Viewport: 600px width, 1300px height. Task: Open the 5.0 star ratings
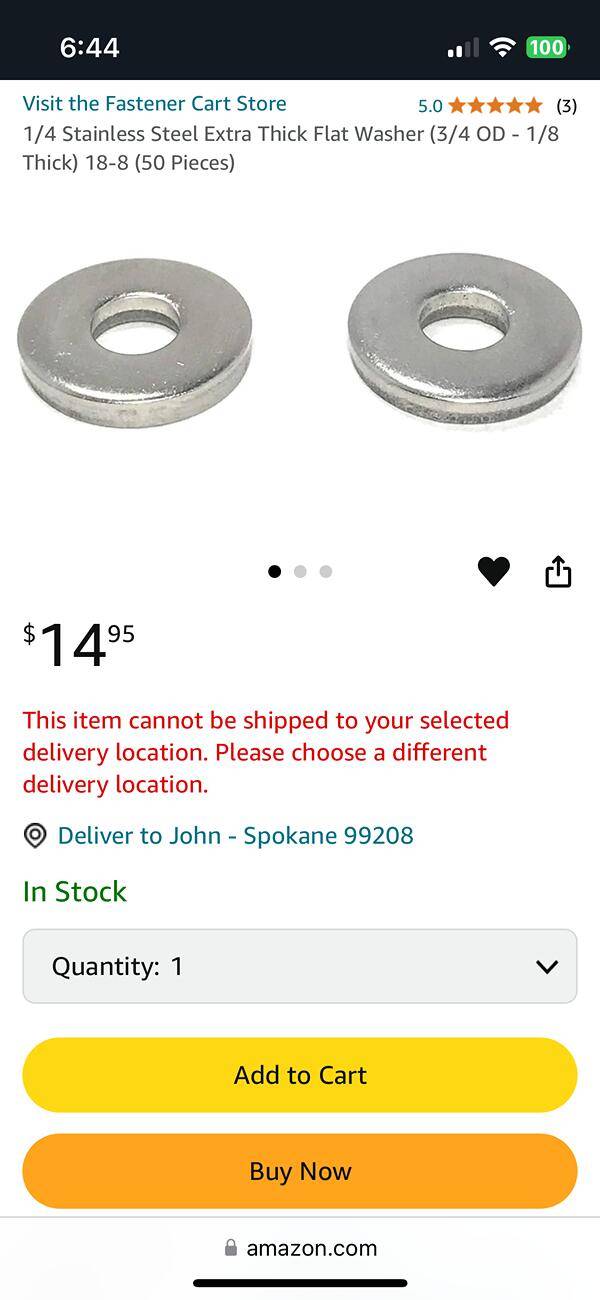(x=494, y=105)
